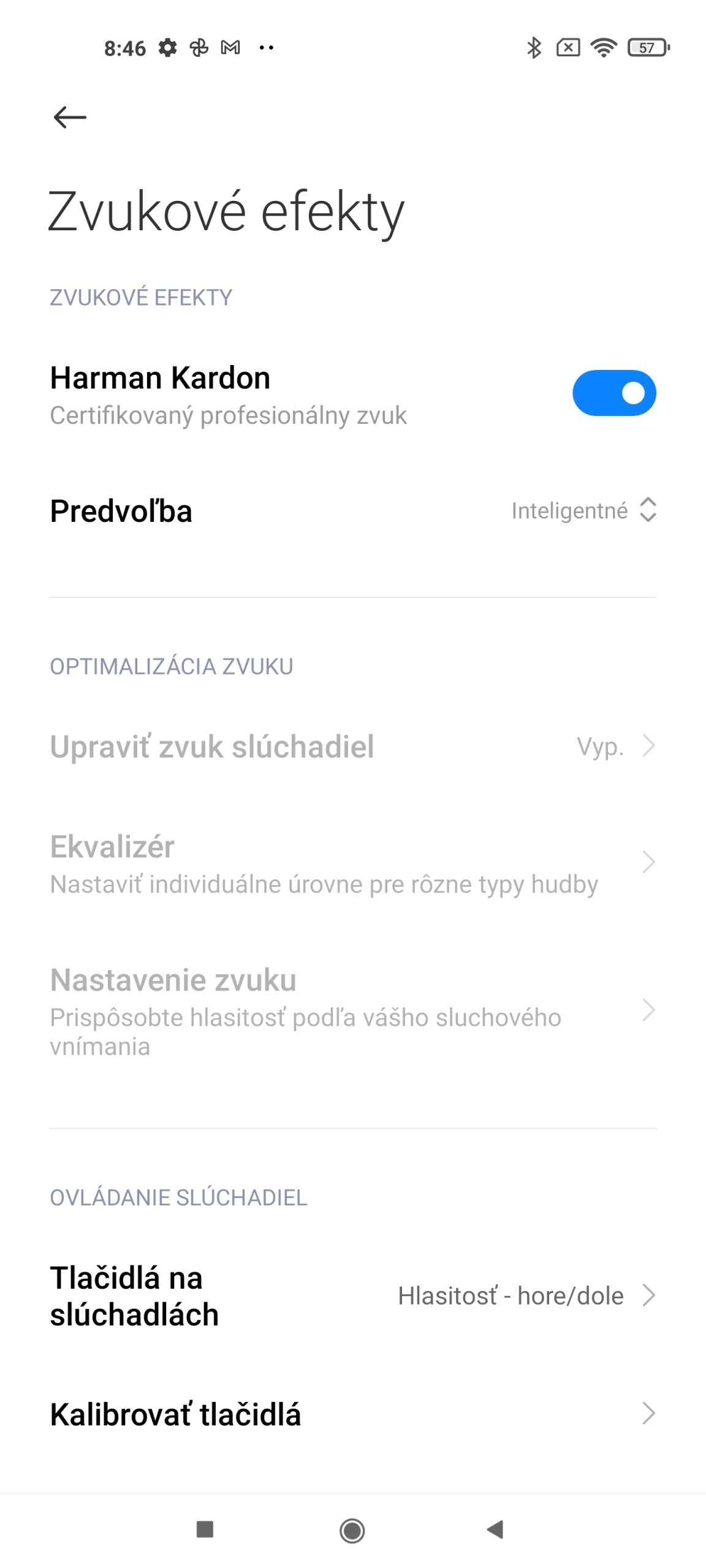Tap the system home button

pos(352,1531)
